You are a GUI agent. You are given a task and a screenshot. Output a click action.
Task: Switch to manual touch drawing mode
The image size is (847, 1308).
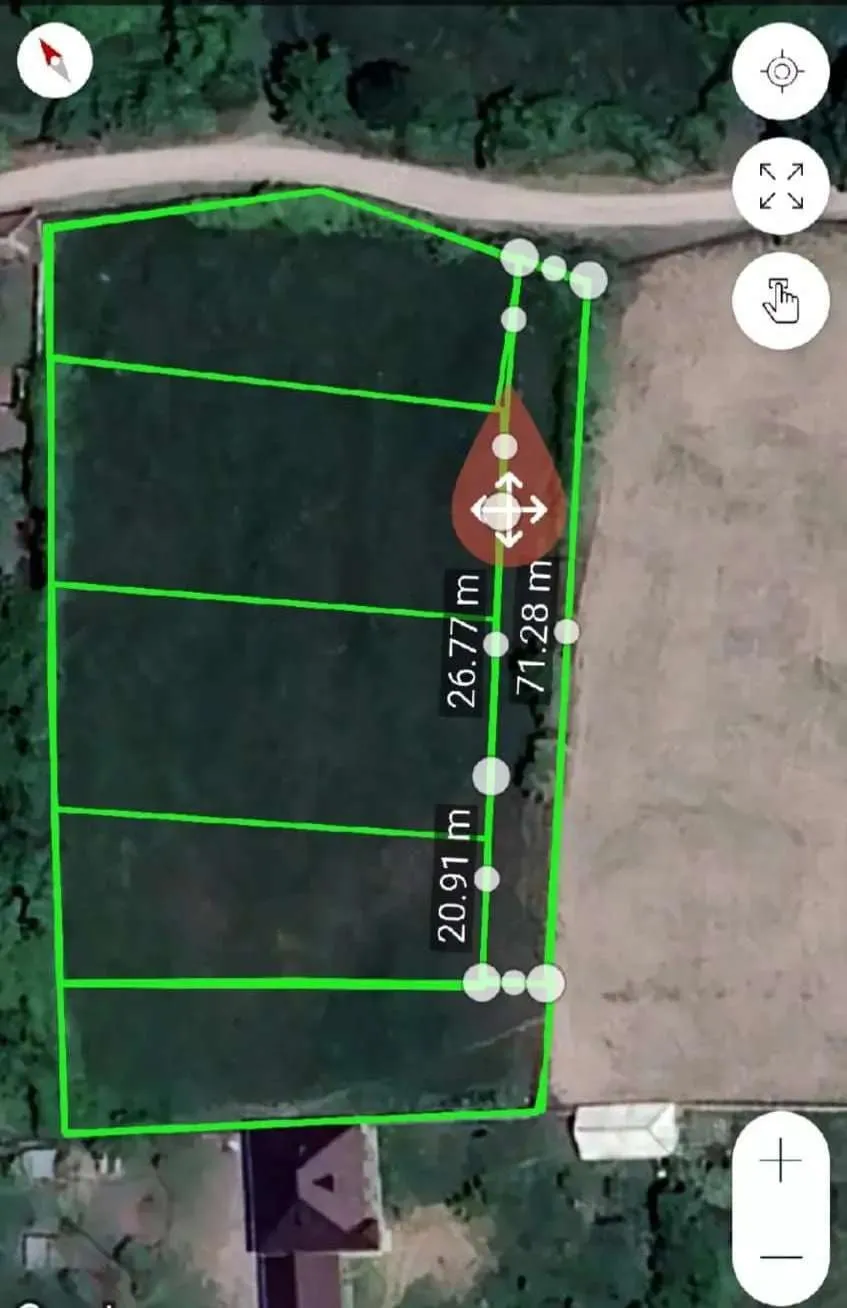click(781, 300)
